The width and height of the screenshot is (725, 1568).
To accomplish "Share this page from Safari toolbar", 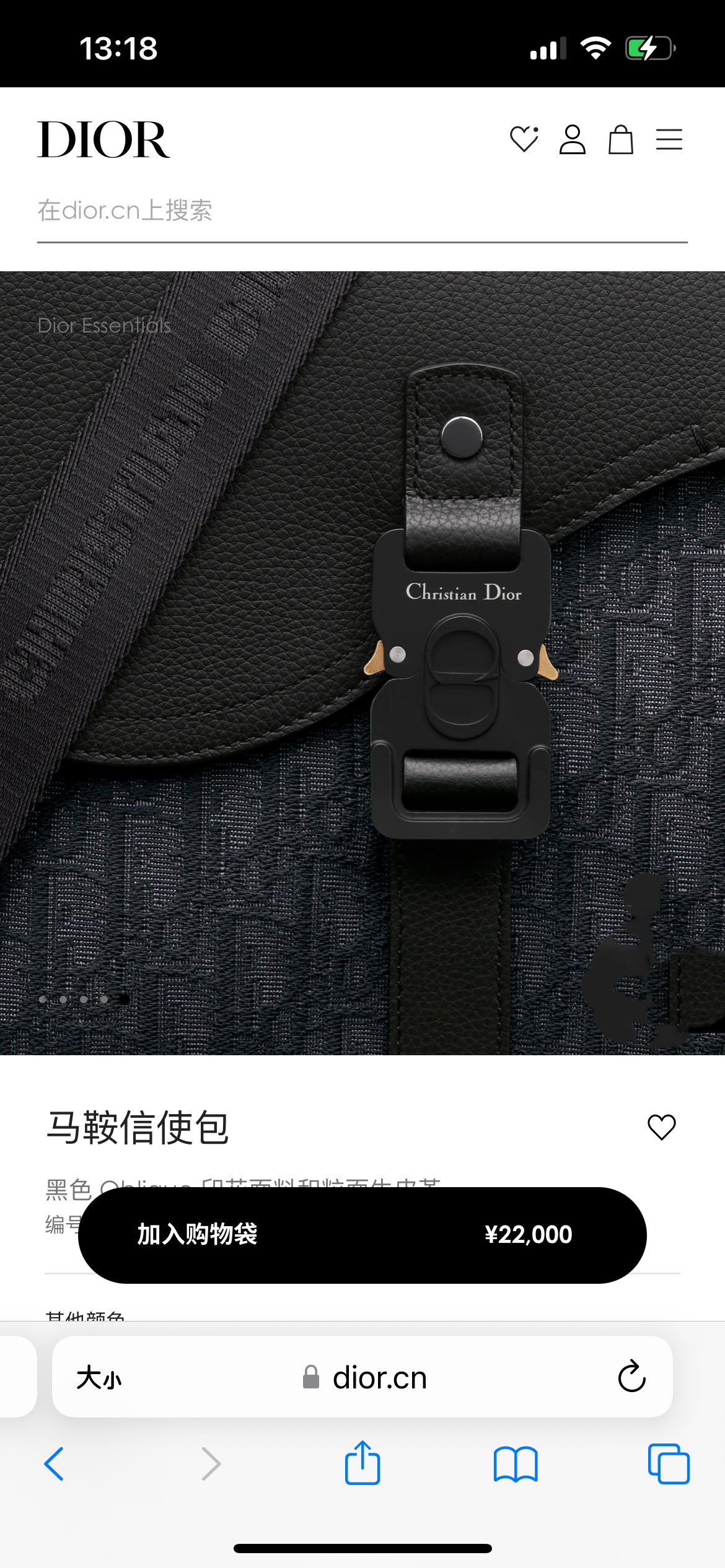I will click(362, 1464).
